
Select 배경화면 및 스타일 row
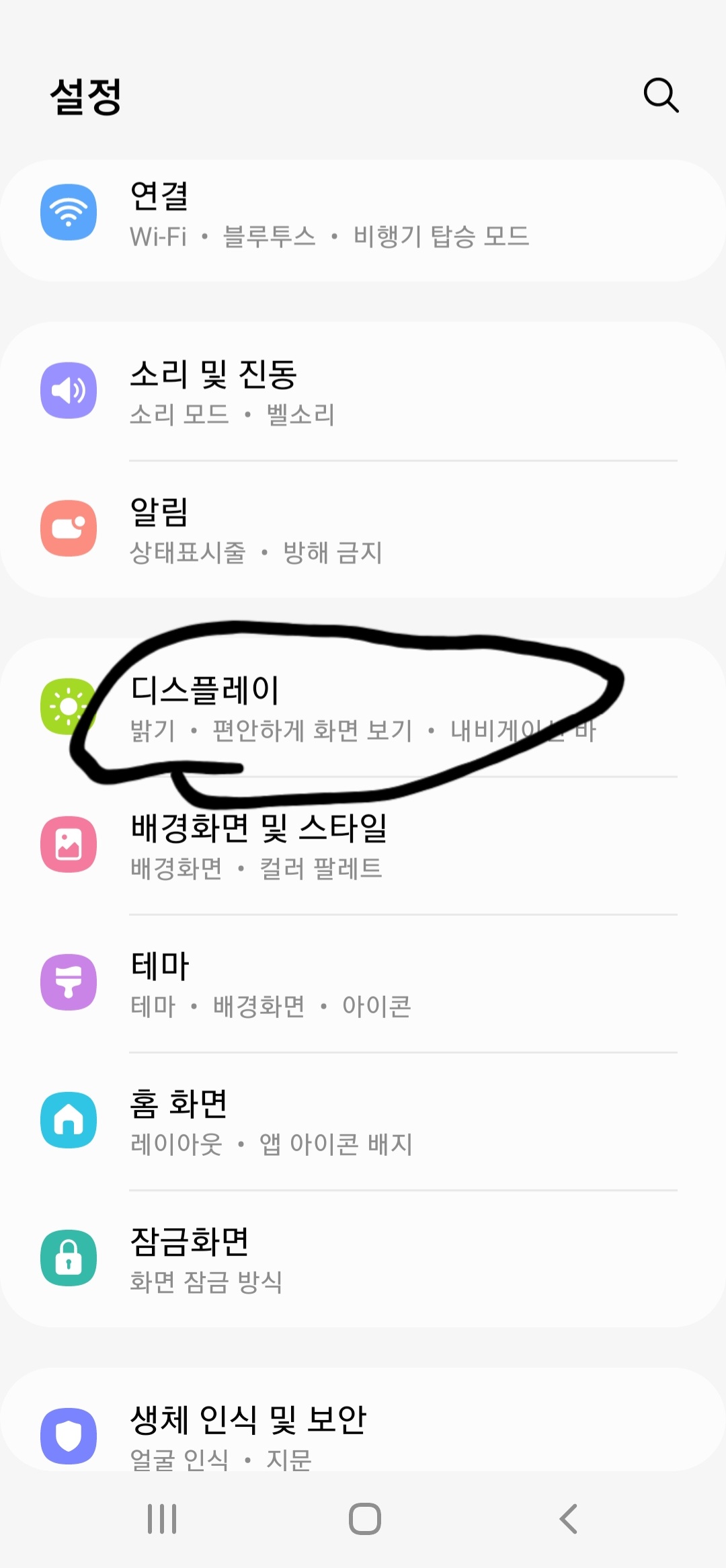(363, 846)
